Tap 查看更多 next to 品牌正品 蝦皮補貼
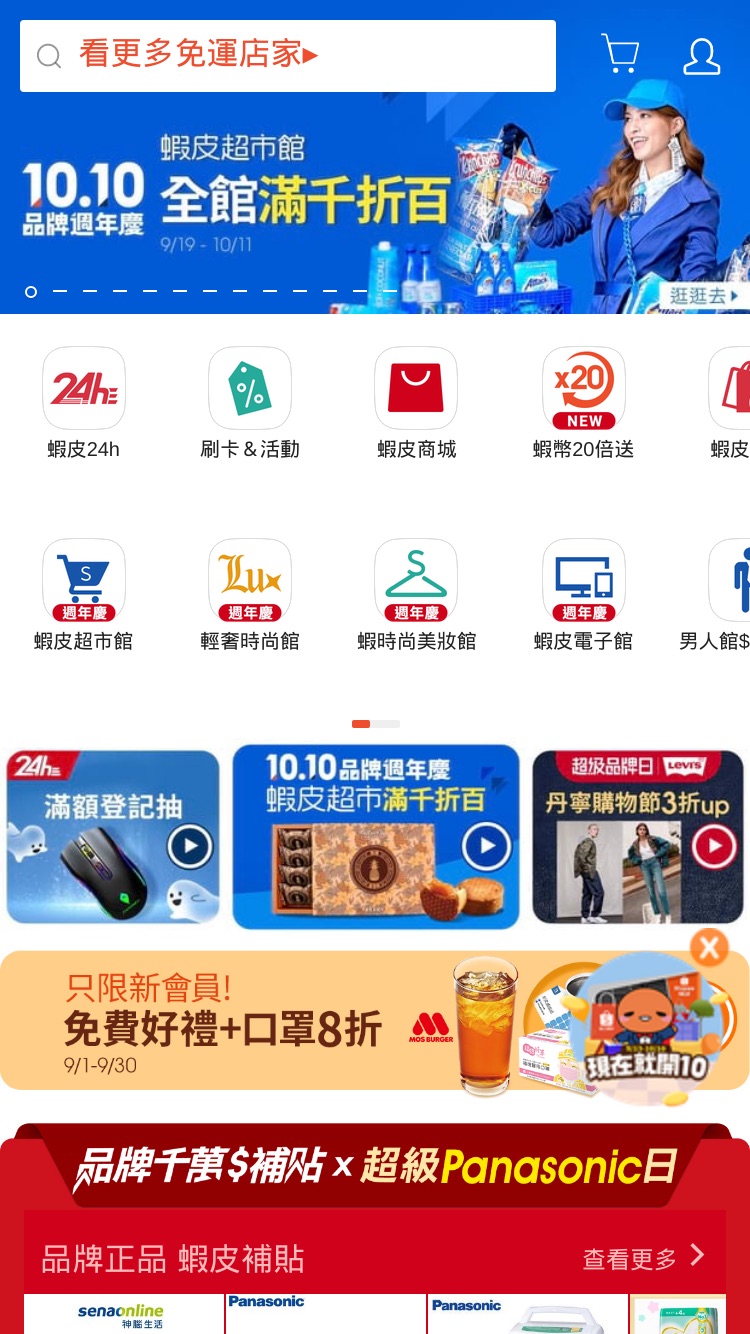The image size is (750, 1334). pyautogui.click(x=644, y=1258)
